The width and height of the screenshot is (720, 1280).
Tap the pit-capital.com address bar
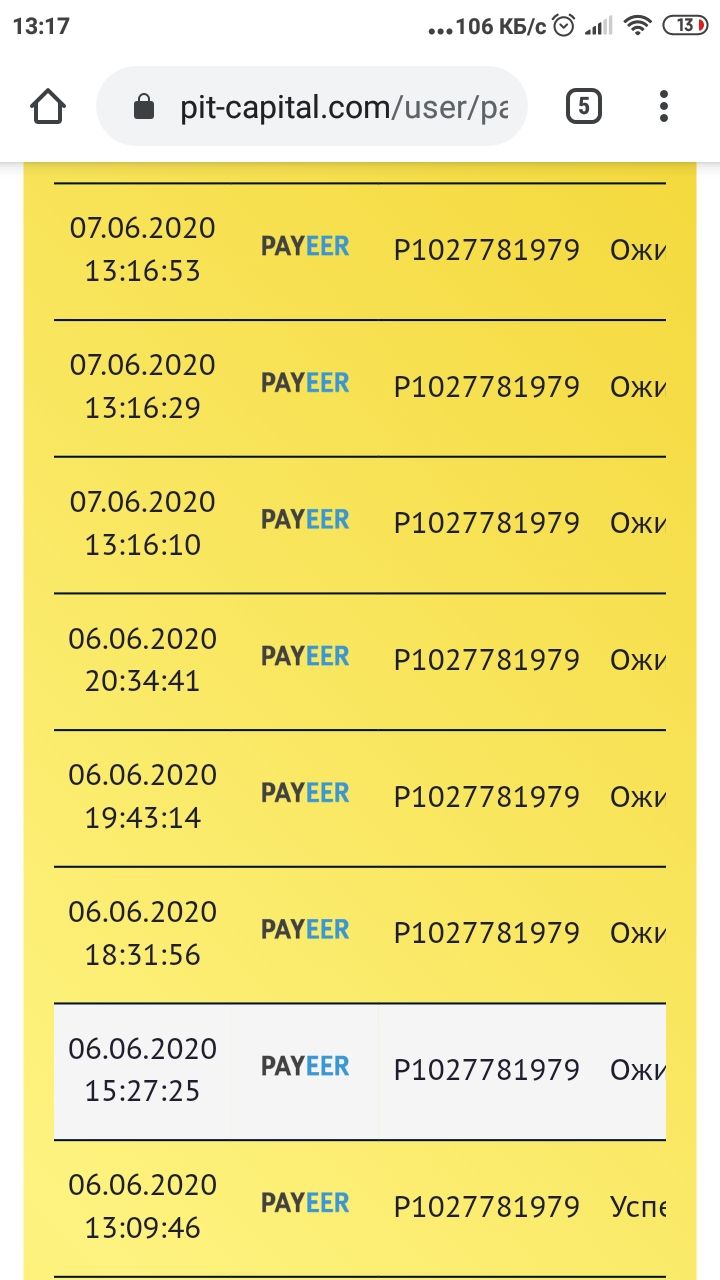[x=311, y=106]
